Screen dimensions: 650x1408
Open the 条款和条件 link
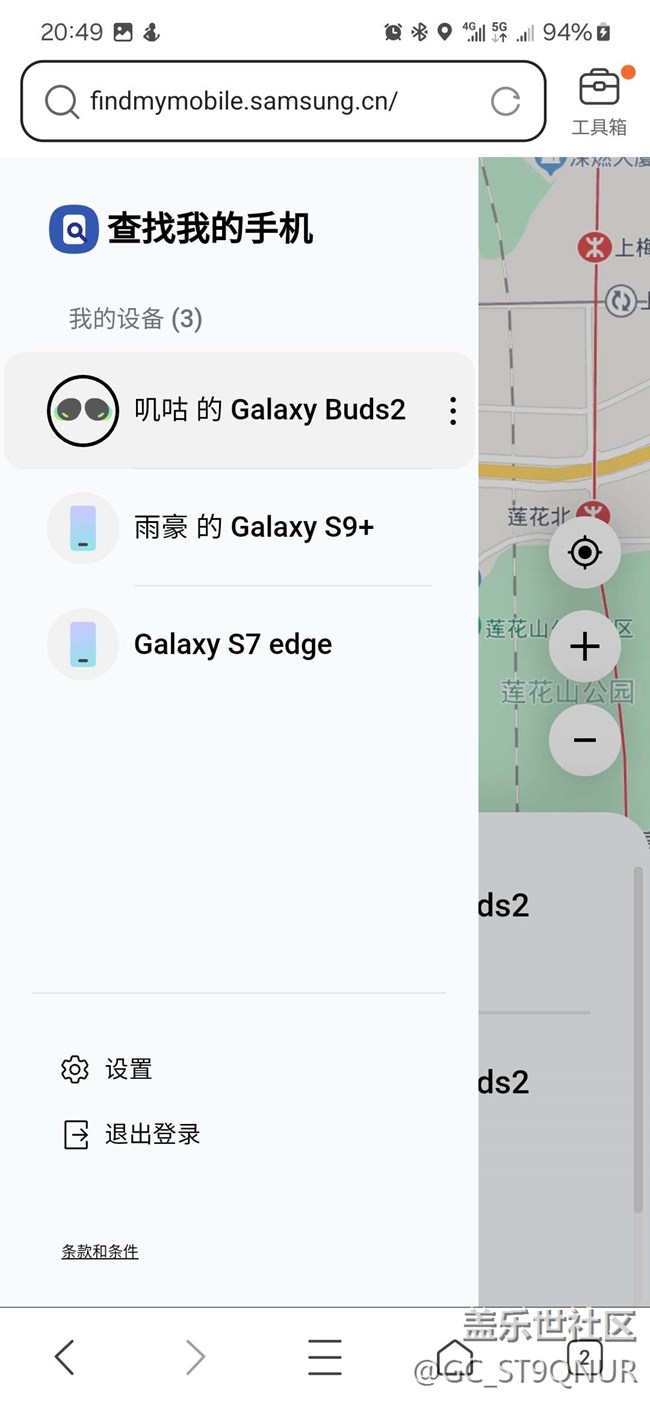(x=100, y=1251)
